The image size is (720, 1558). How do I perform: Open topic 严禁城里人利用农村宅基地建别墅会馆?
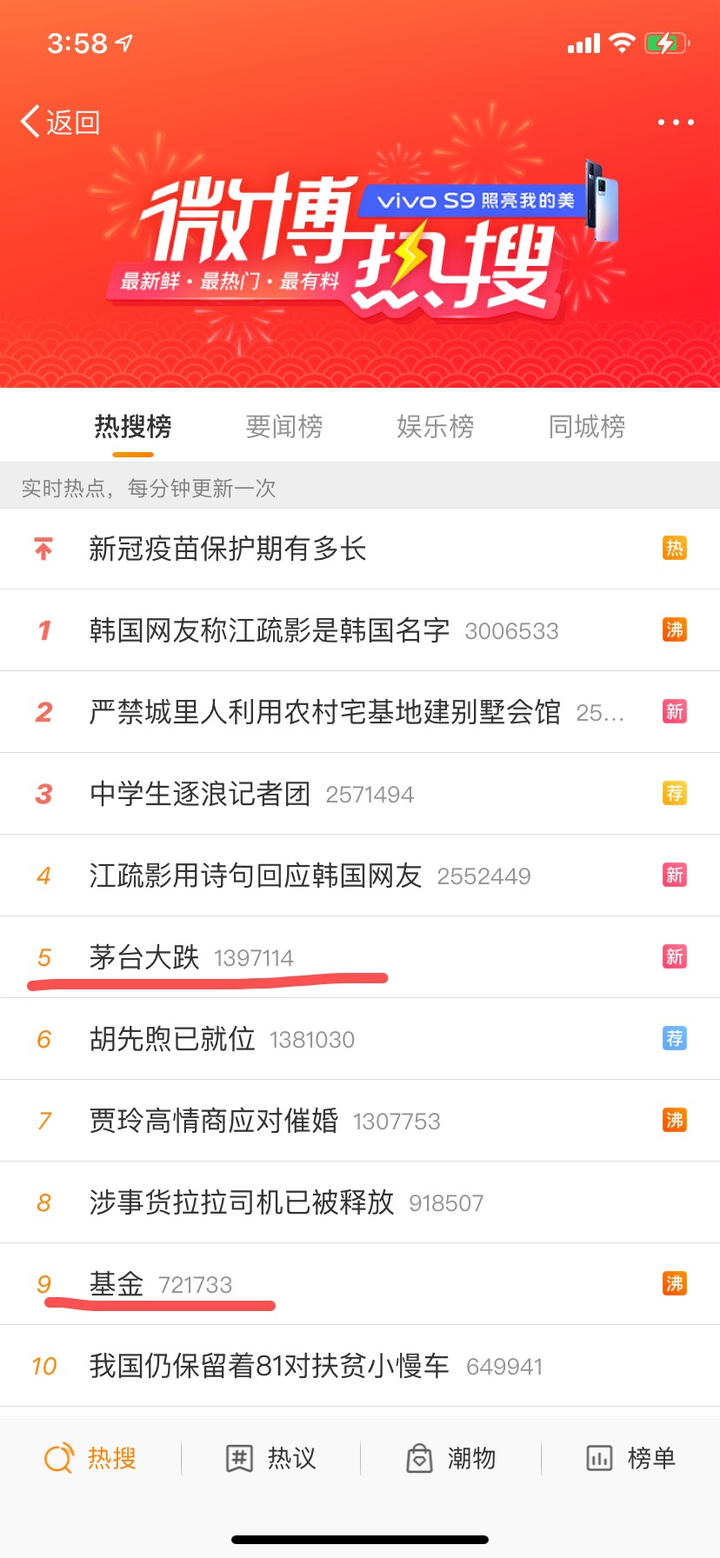coord(325,713)
